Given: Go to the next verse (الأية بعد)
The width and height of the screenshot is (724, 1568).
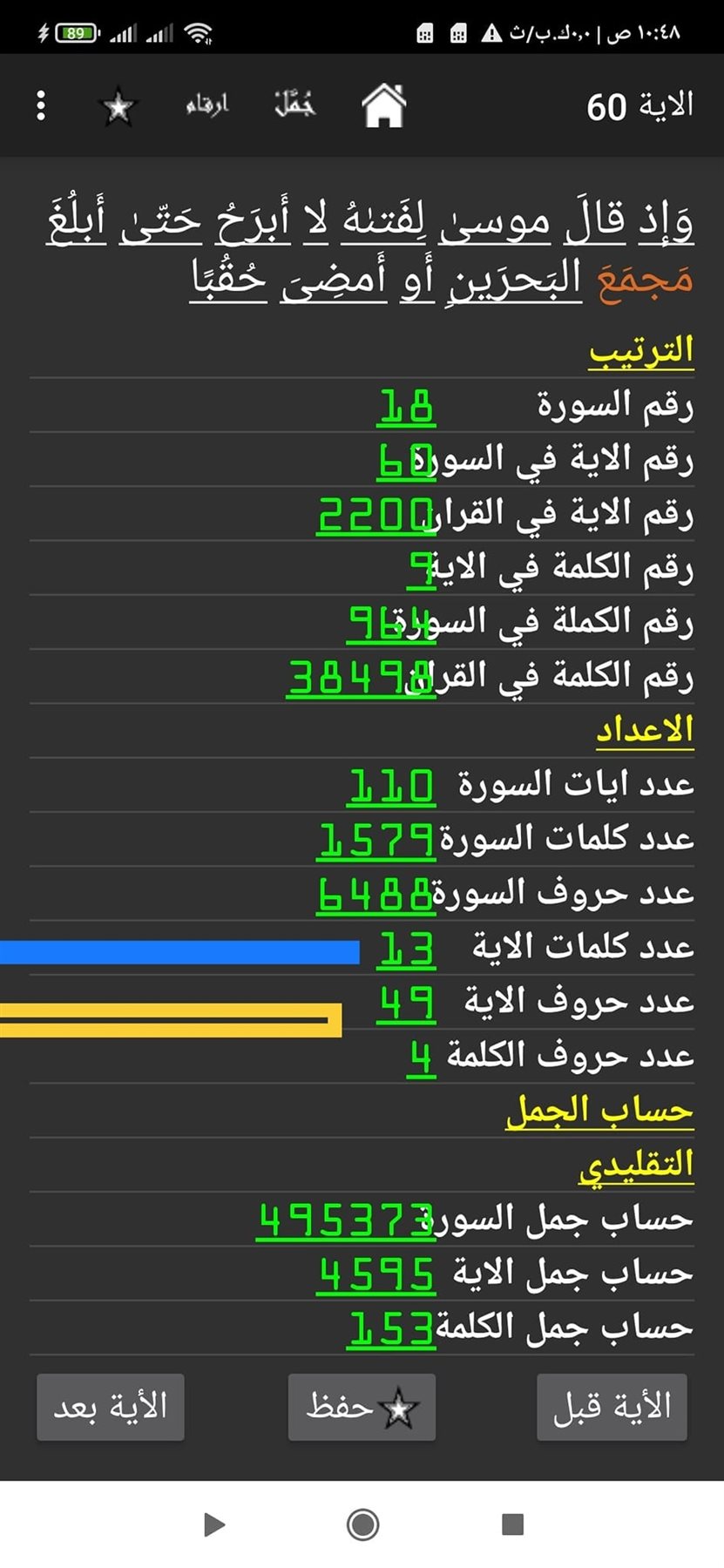Looking at the screenshot, I should pos(111,1407).
